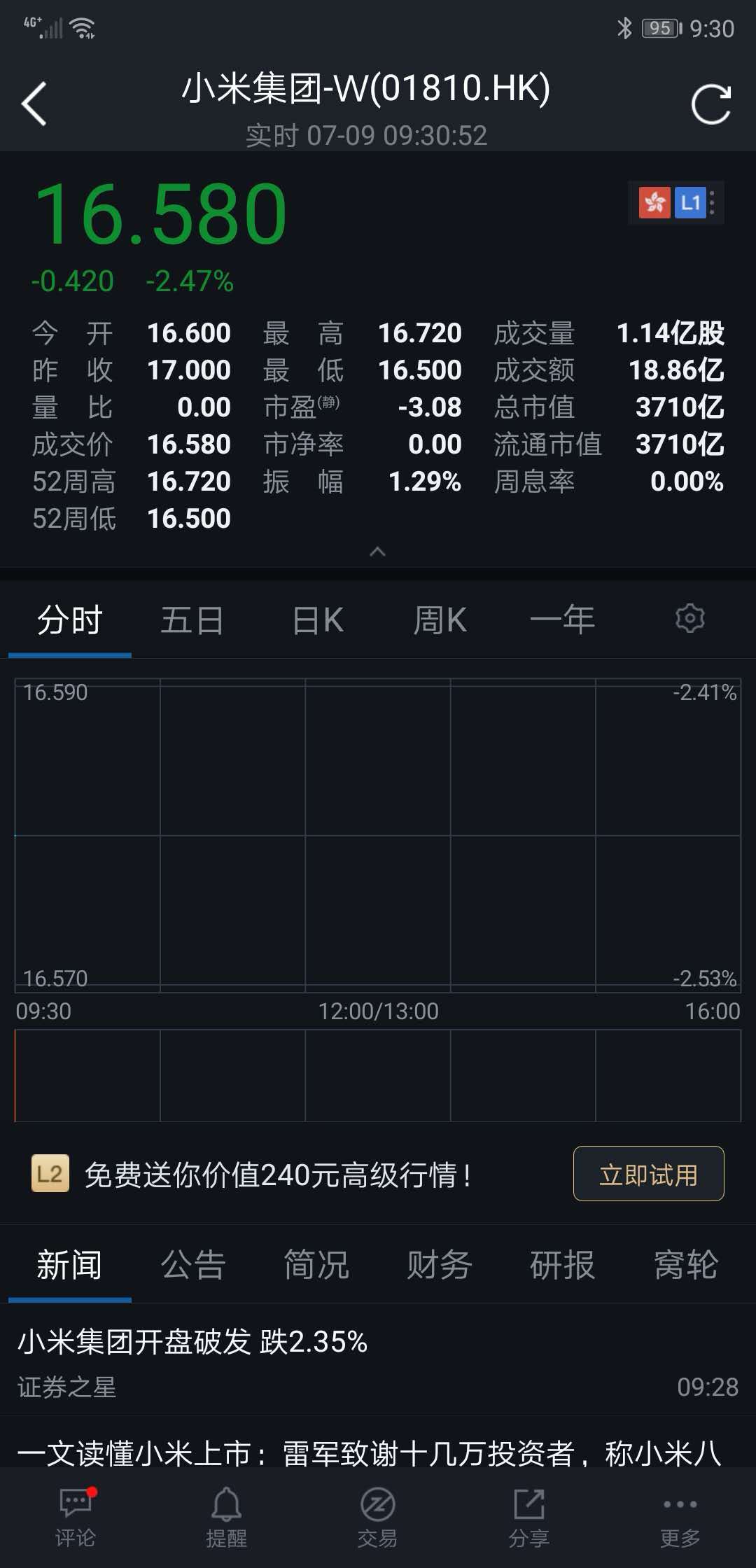Switch to the 研报 tab

(562, 1265)
